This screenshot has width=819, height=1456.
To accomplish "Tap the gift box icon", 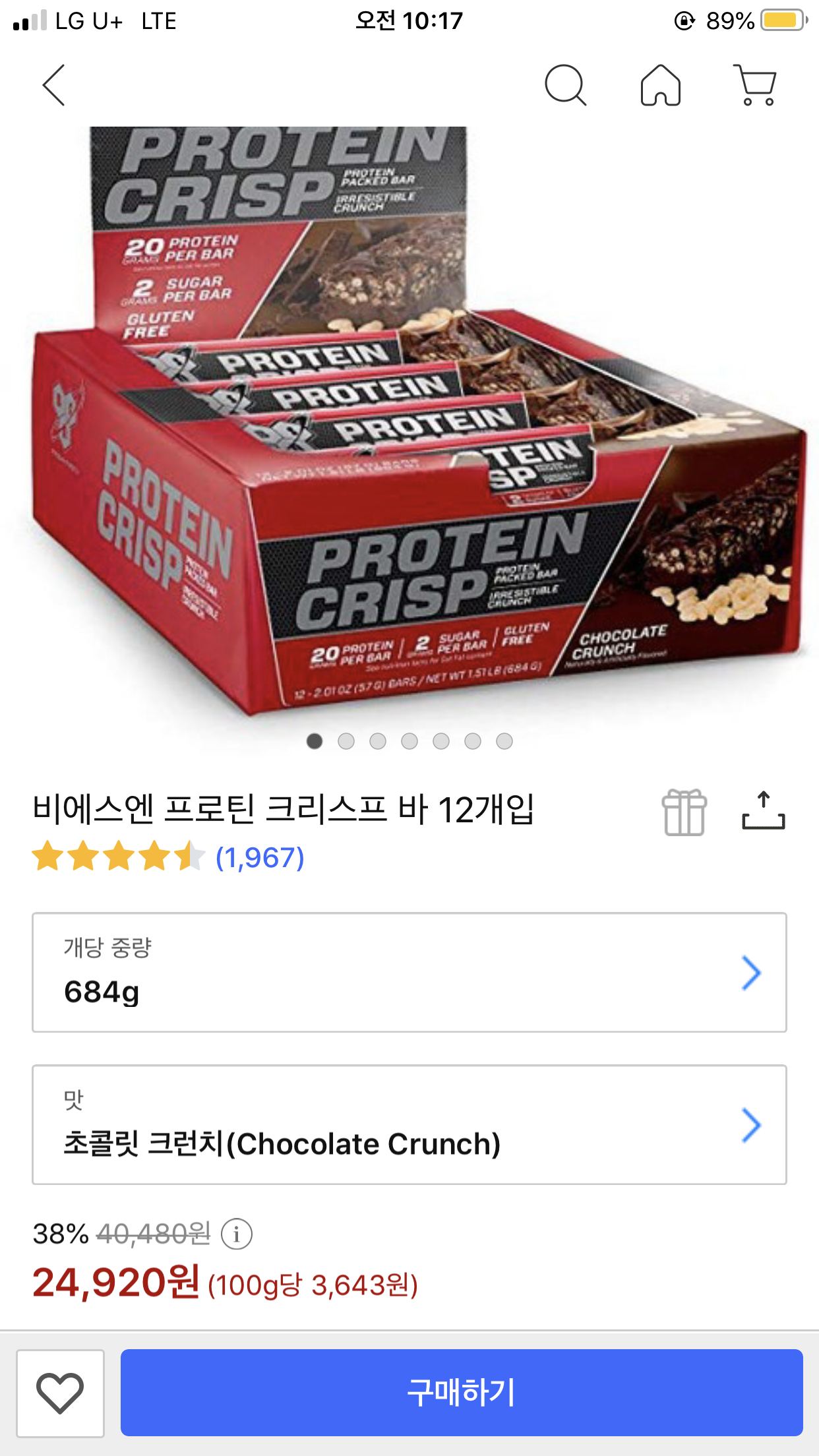I will point(684,812).
